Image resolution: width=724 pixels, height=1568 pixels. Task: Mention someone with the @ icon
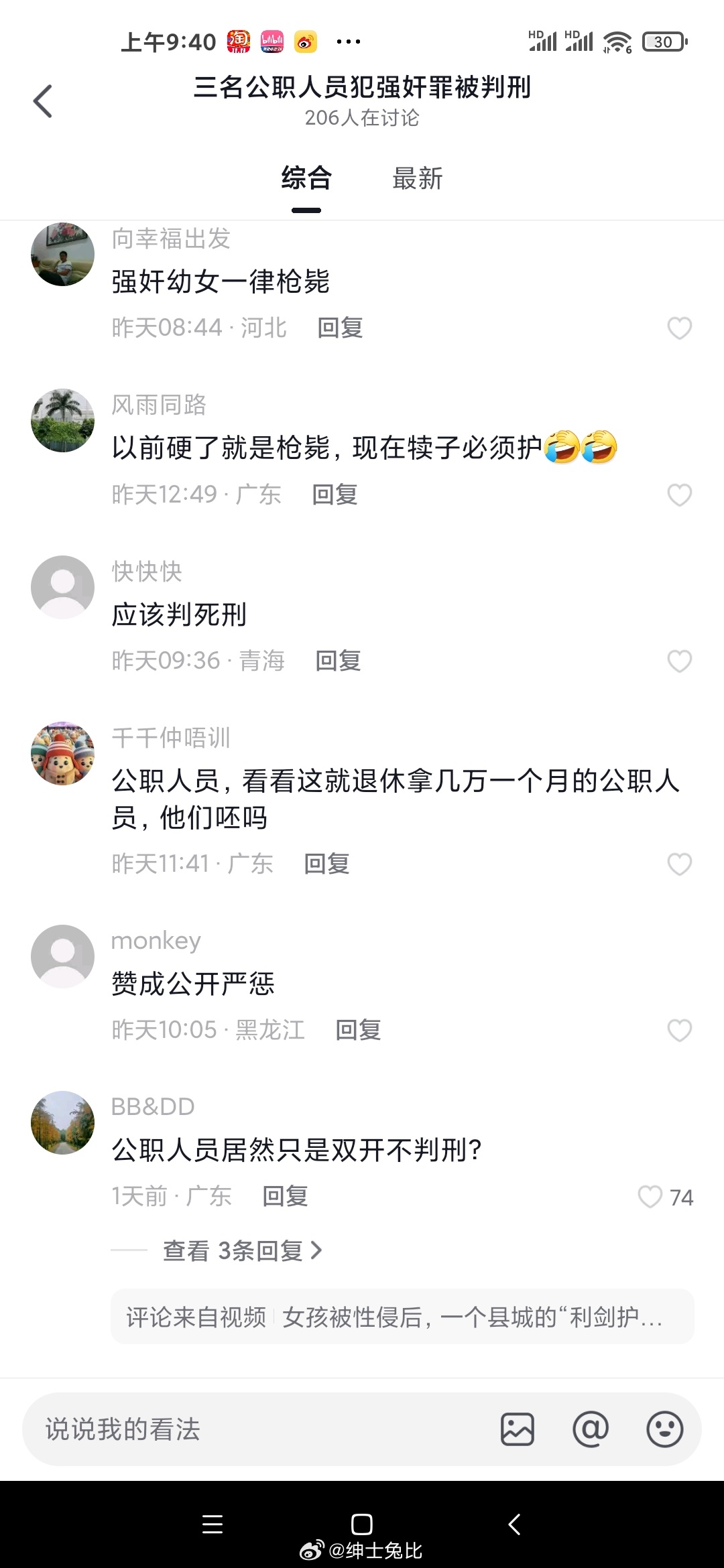(591, 1429)
